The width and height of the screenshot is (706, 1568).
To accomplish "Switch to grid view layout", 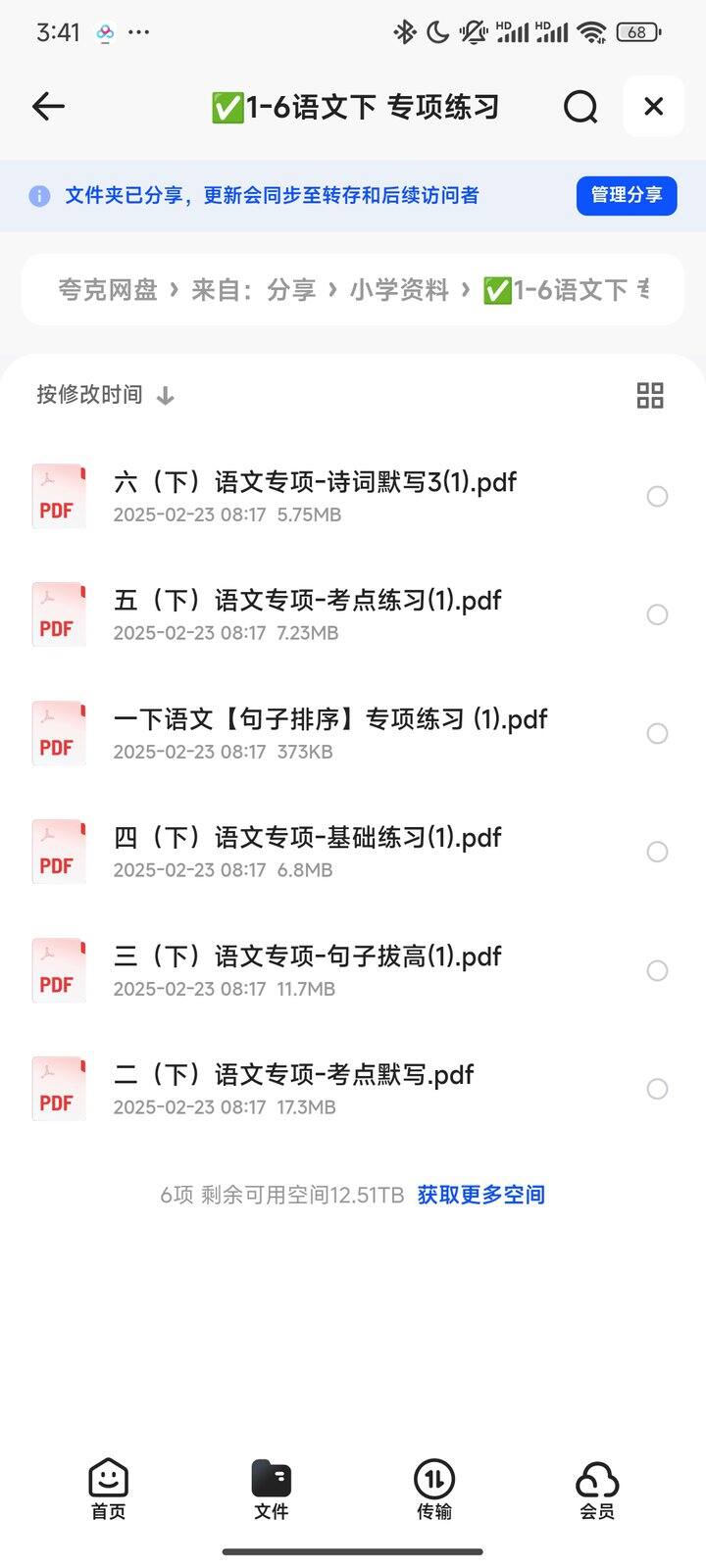I will click(x=650, y=395).
